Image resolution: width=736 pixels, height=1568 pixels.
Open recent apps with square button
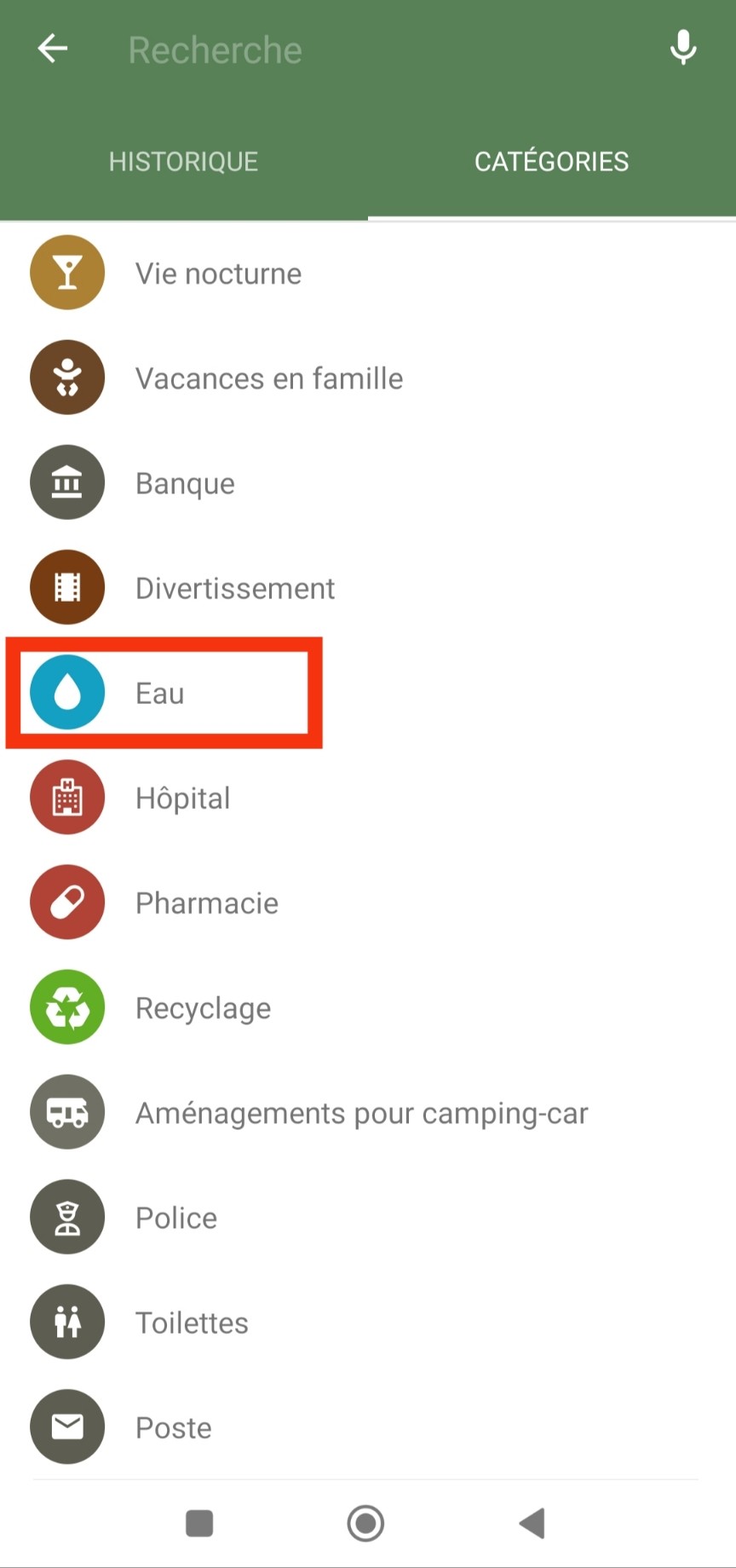click(x=199, y=1523)
